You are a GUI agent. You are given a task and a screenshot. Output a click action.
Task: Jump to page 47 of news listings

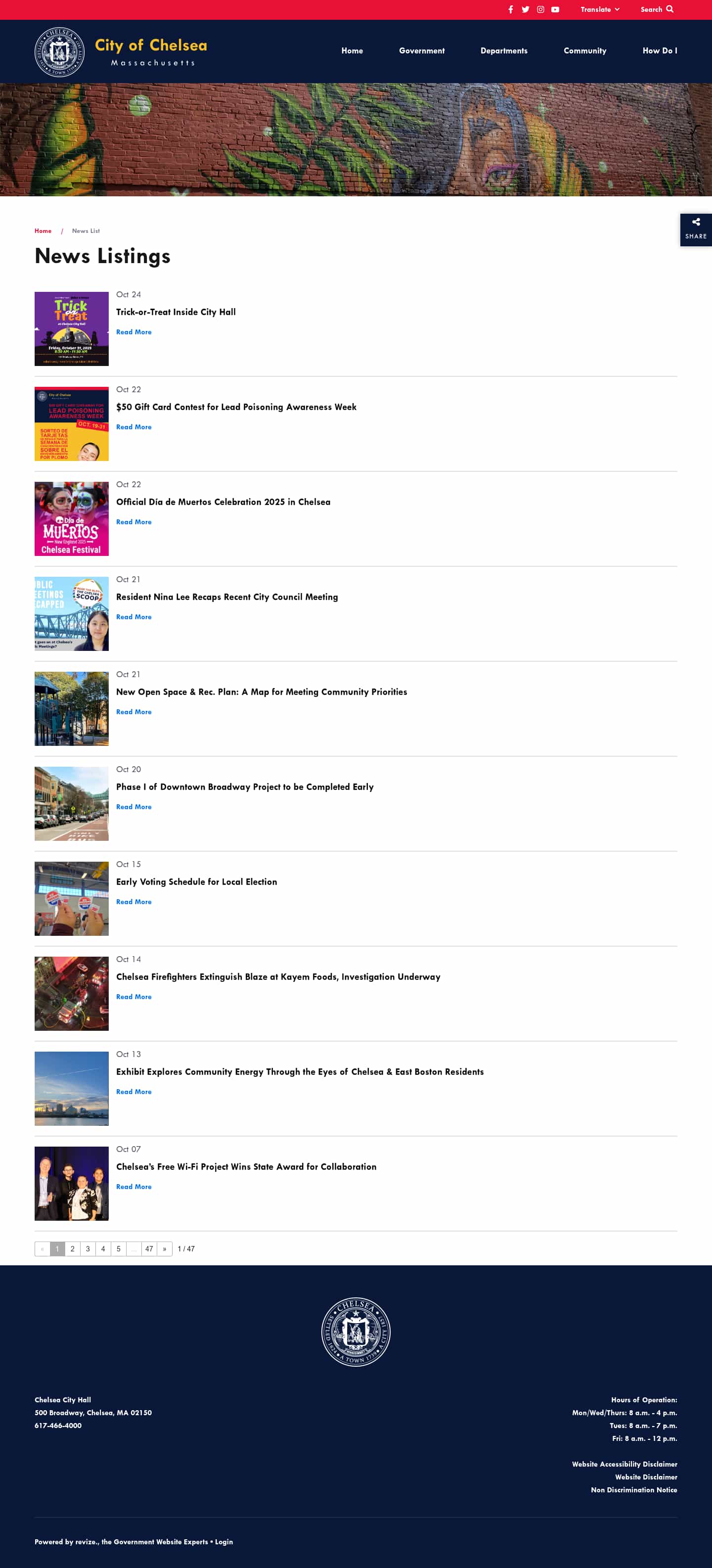pos(149,1249)
